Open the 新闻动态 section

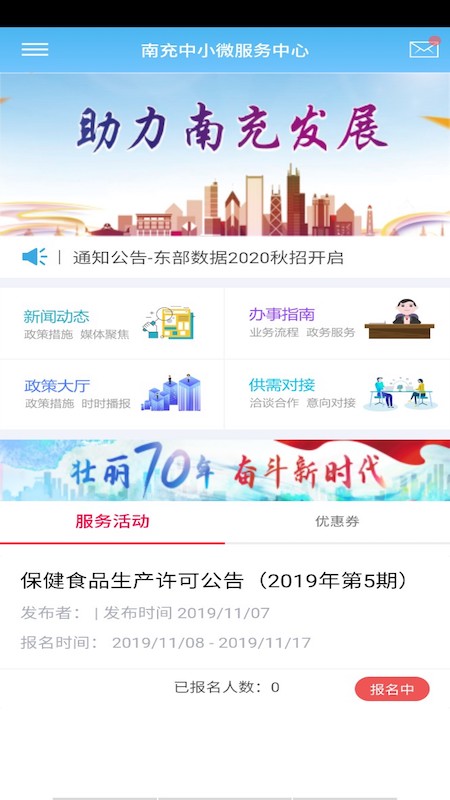click(x=112, y=323)
